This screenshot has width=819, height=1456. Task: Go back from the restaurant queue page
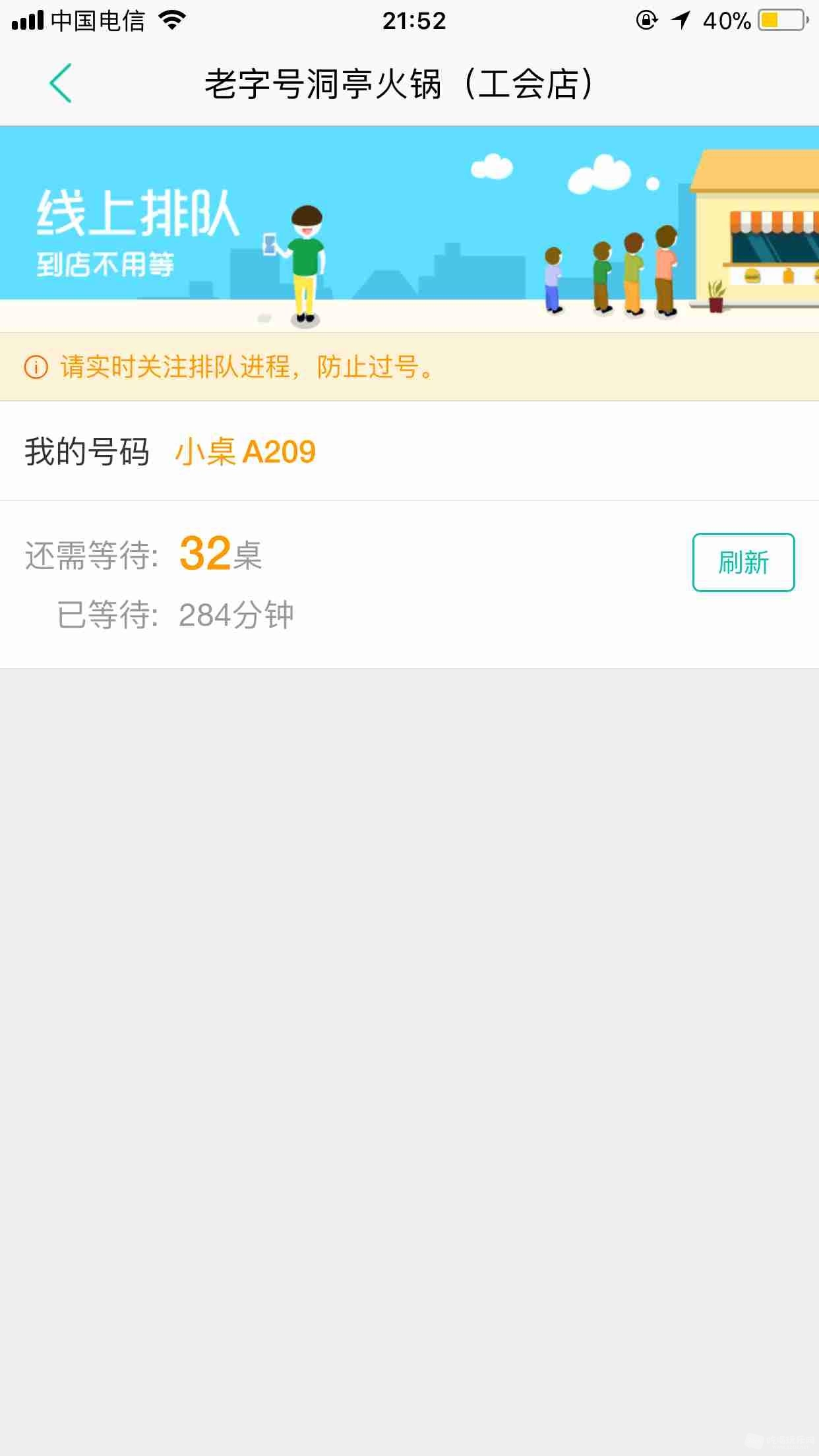(x=60, y=84)
